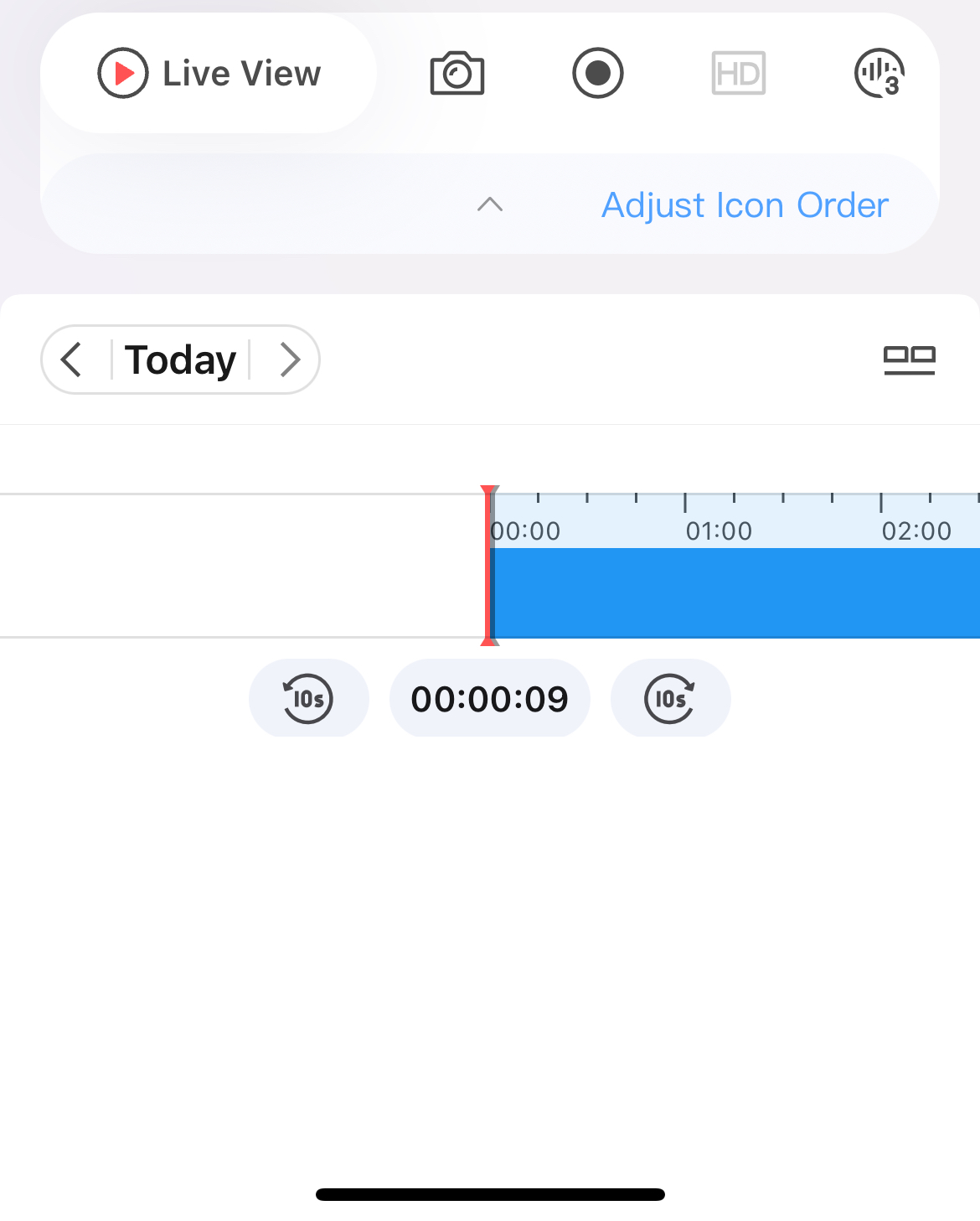
Task: Switch the recordings layout view
Action: (909, 360)
